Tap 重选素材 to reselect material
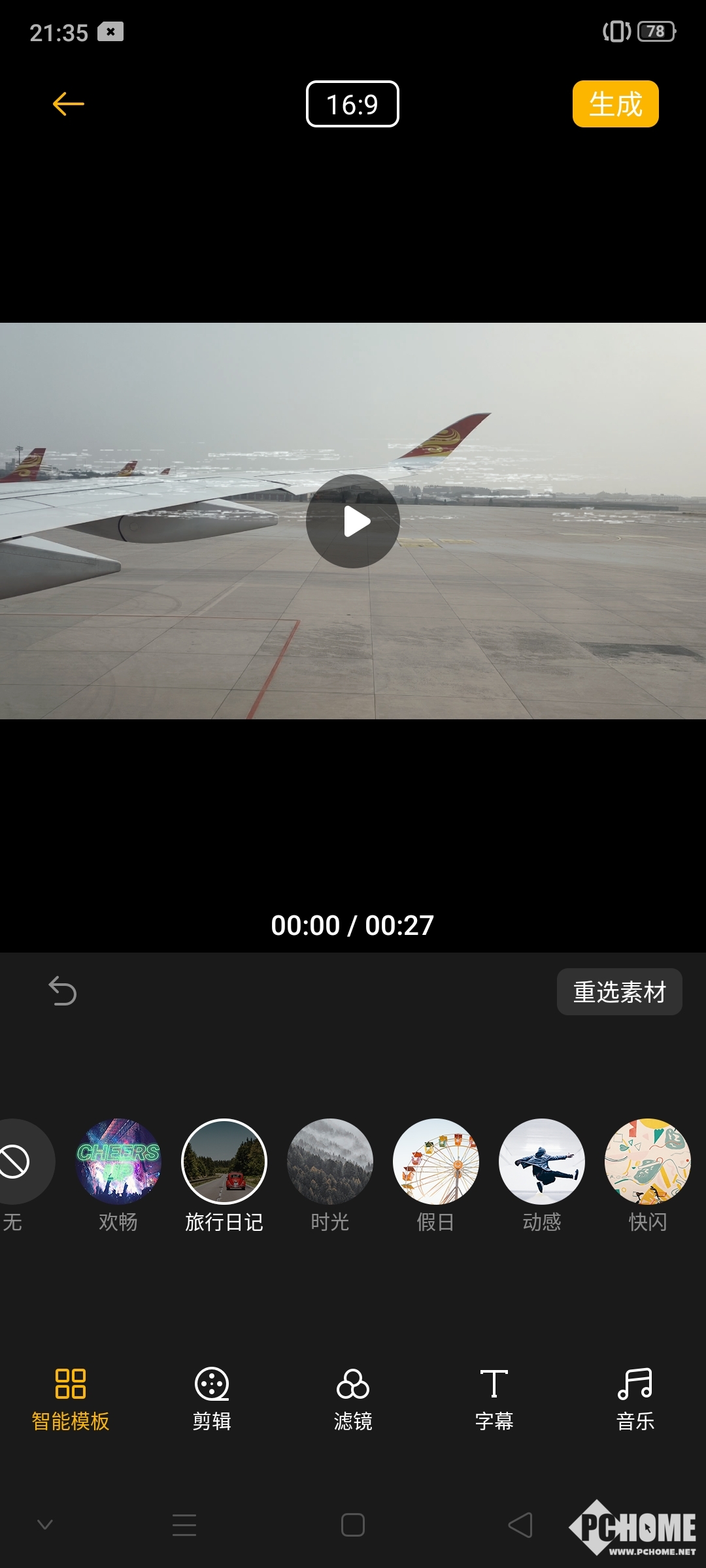This screenshot has height=1568, width=706. click(x=619, y=992)
